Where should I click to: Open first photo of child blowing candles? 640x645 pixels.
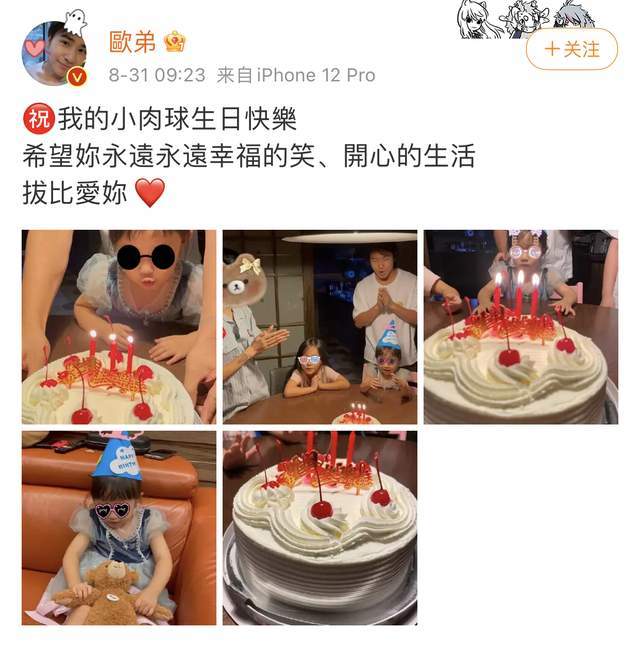[x=119, y=327]
